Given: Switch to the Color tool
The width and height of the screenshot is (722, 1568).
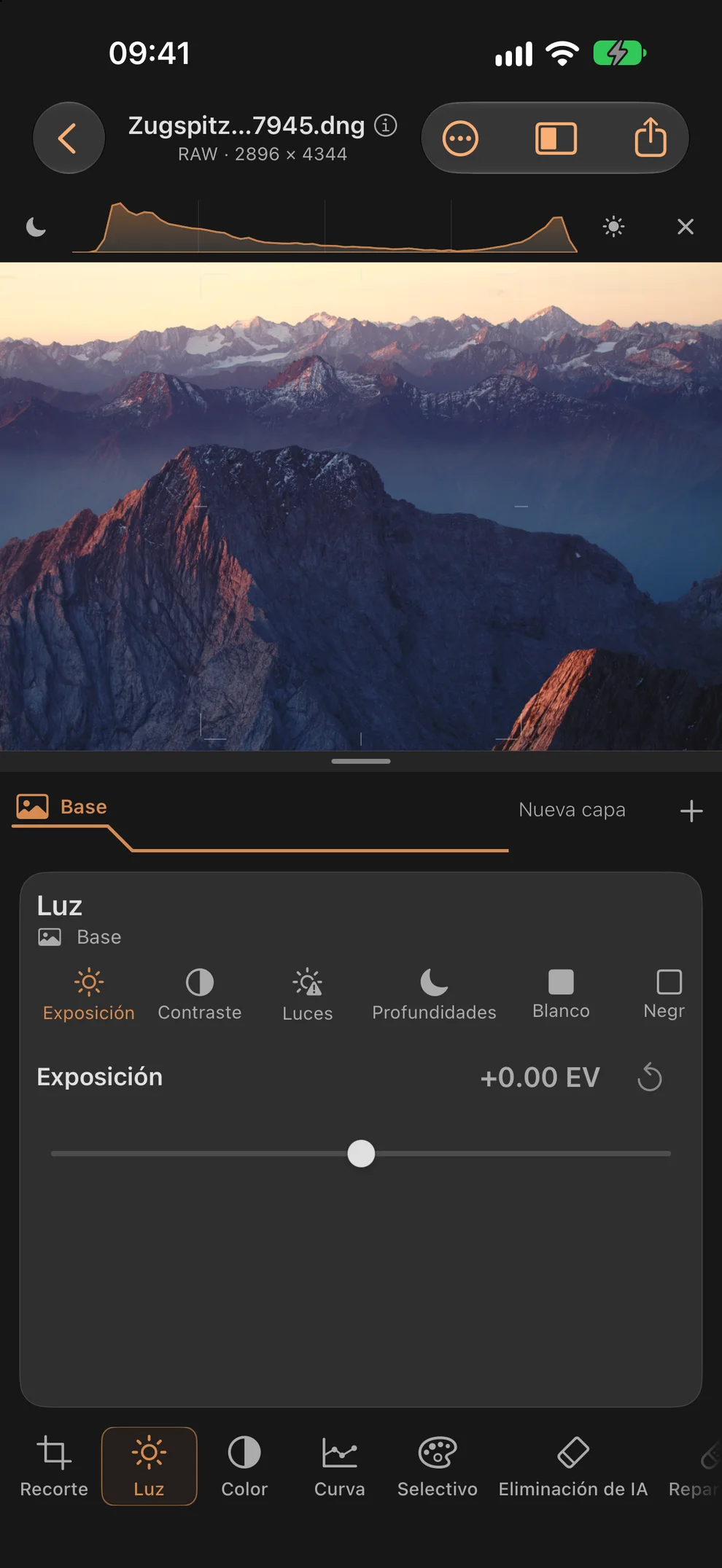Looking at the screenshot, I should pyautogui.click(x=244, y=1466).
